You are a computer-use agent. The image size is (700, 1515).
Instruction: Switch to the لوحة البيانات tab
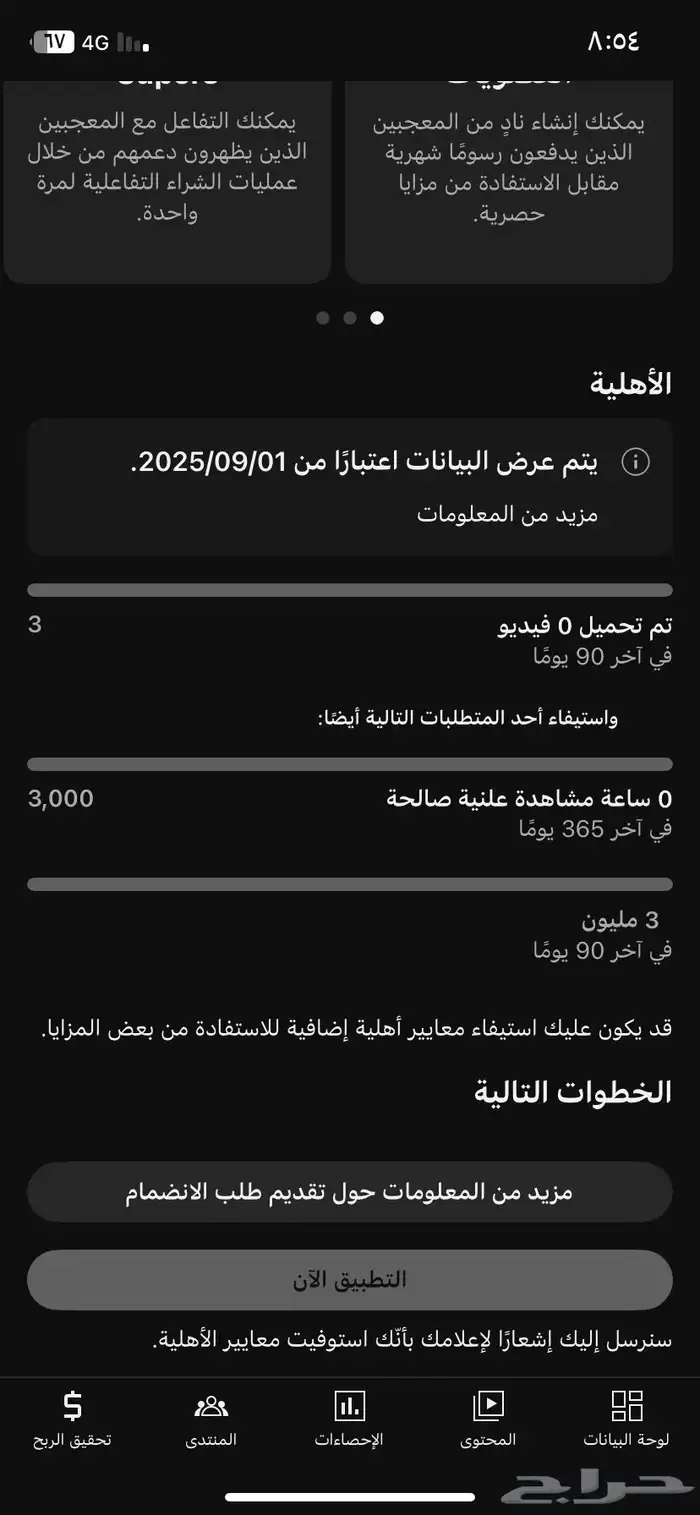click(626, 1418)
